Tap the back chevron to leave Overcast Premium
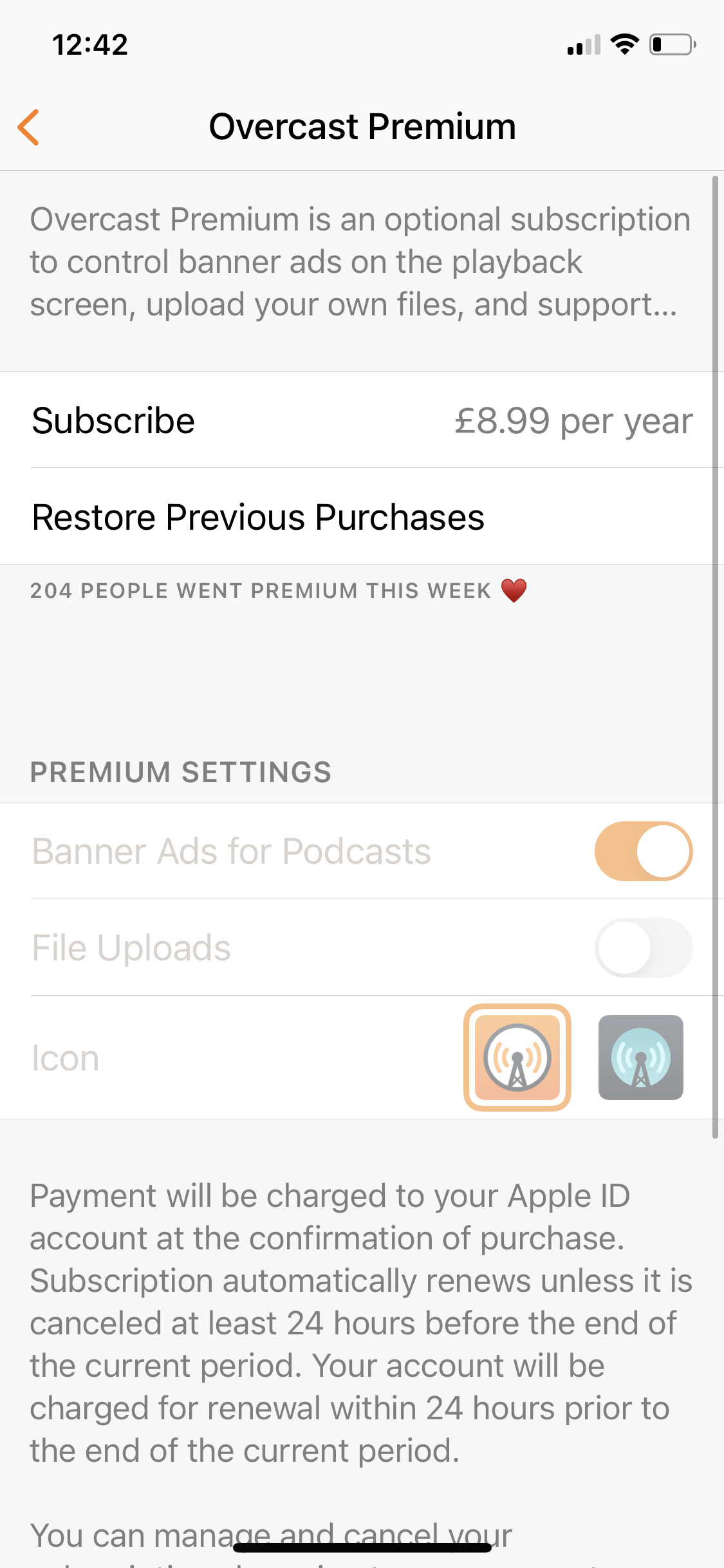The image size is (724, 1568). [x=29, y=127]
